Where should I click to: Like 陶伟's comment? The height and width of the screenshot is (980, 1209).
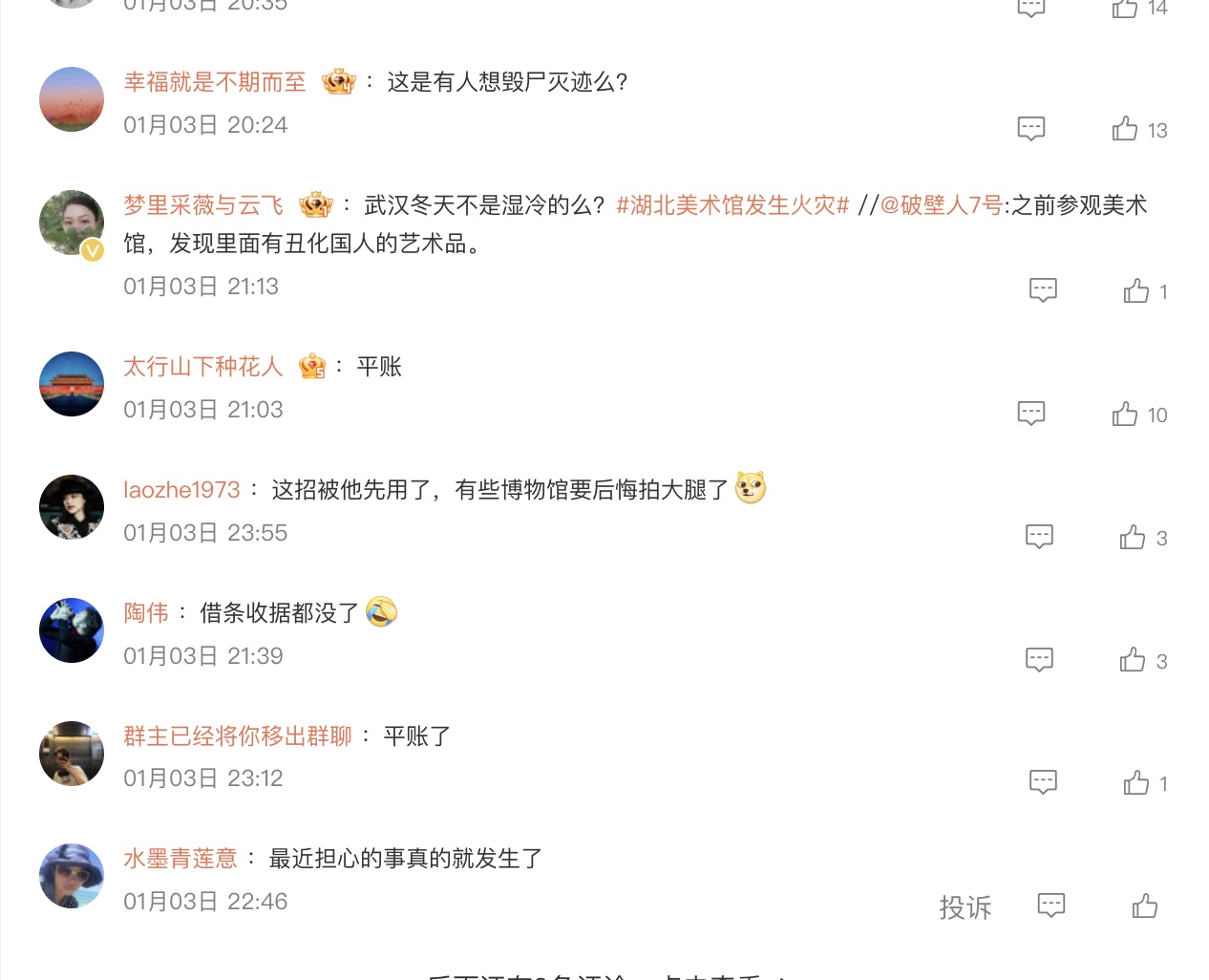1133,661
